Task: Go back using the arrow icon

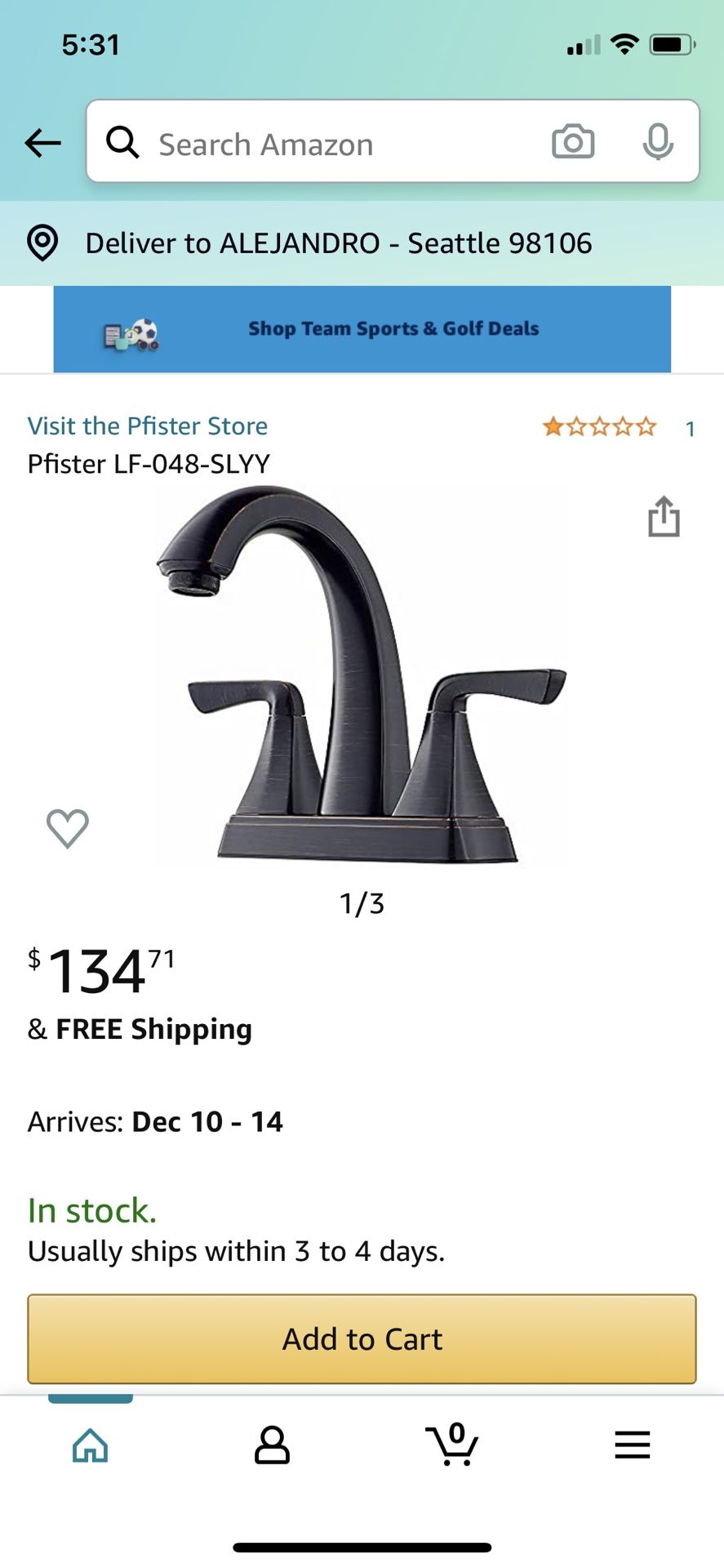Action: click(x=42, y=143)
